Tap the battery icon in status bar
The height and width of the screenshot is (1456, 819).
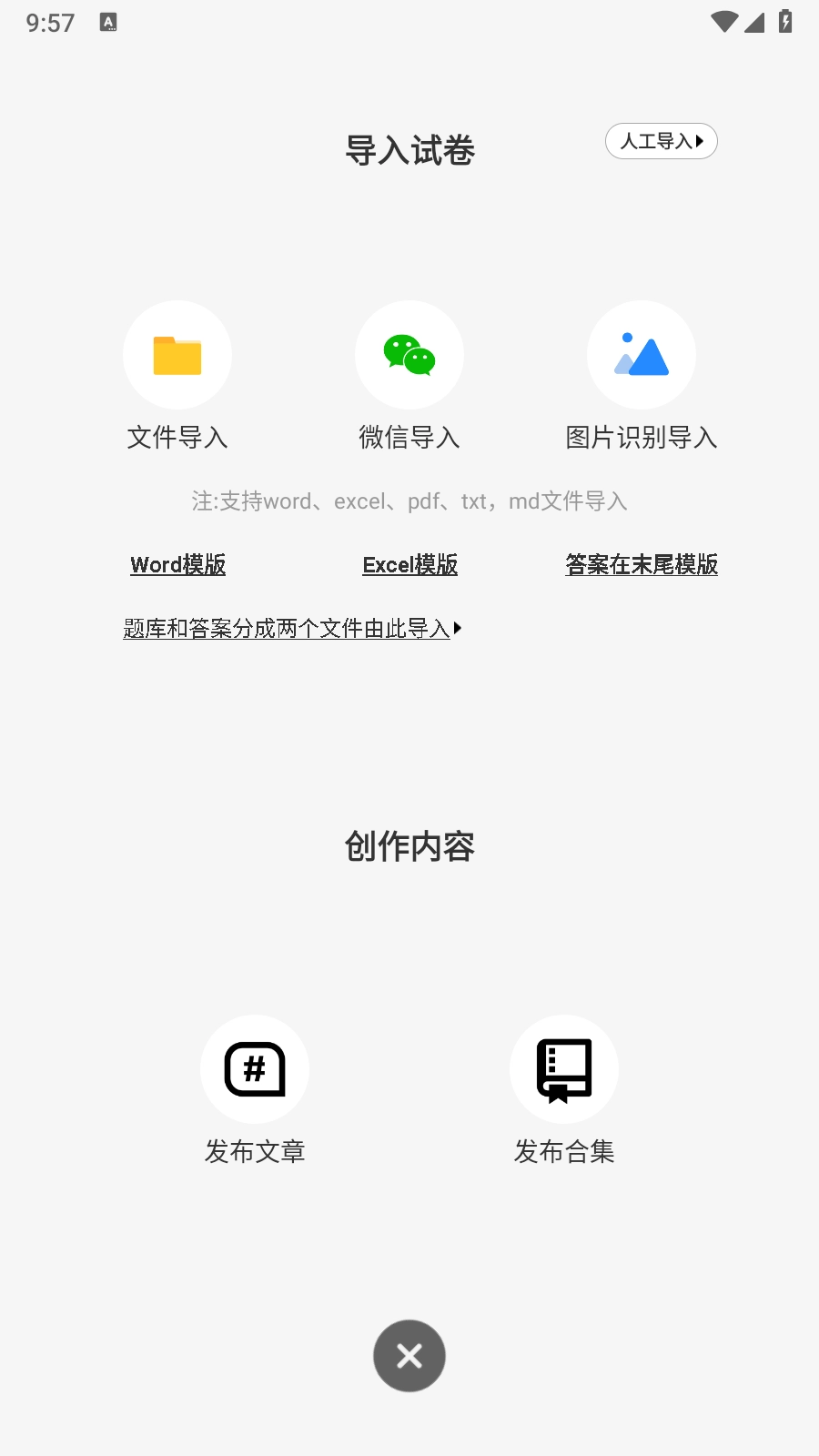tap(786, 23)
